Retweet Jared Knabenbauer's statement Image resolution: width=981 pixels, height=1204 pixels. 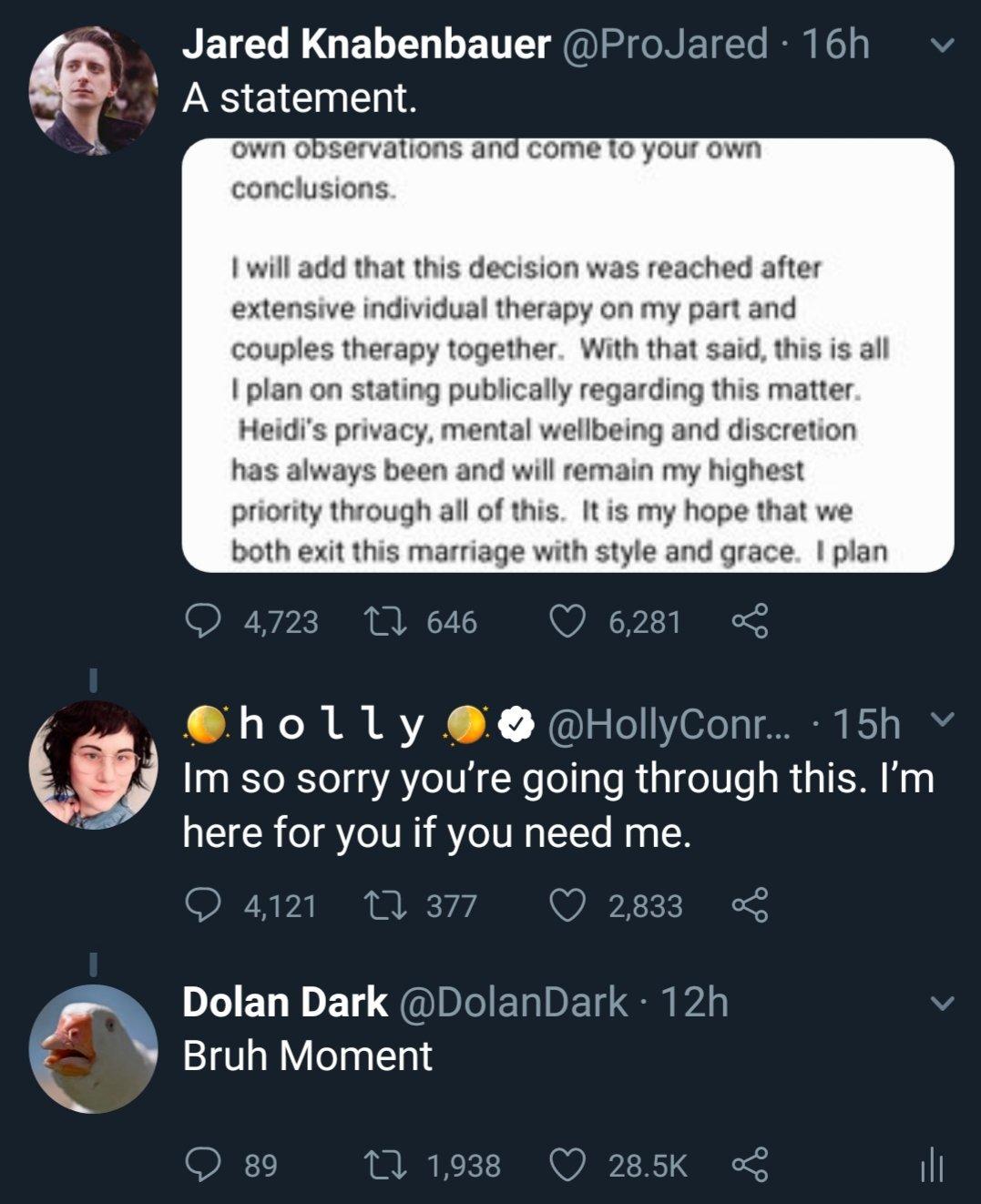pyautogui.click(x=376, y=622)
